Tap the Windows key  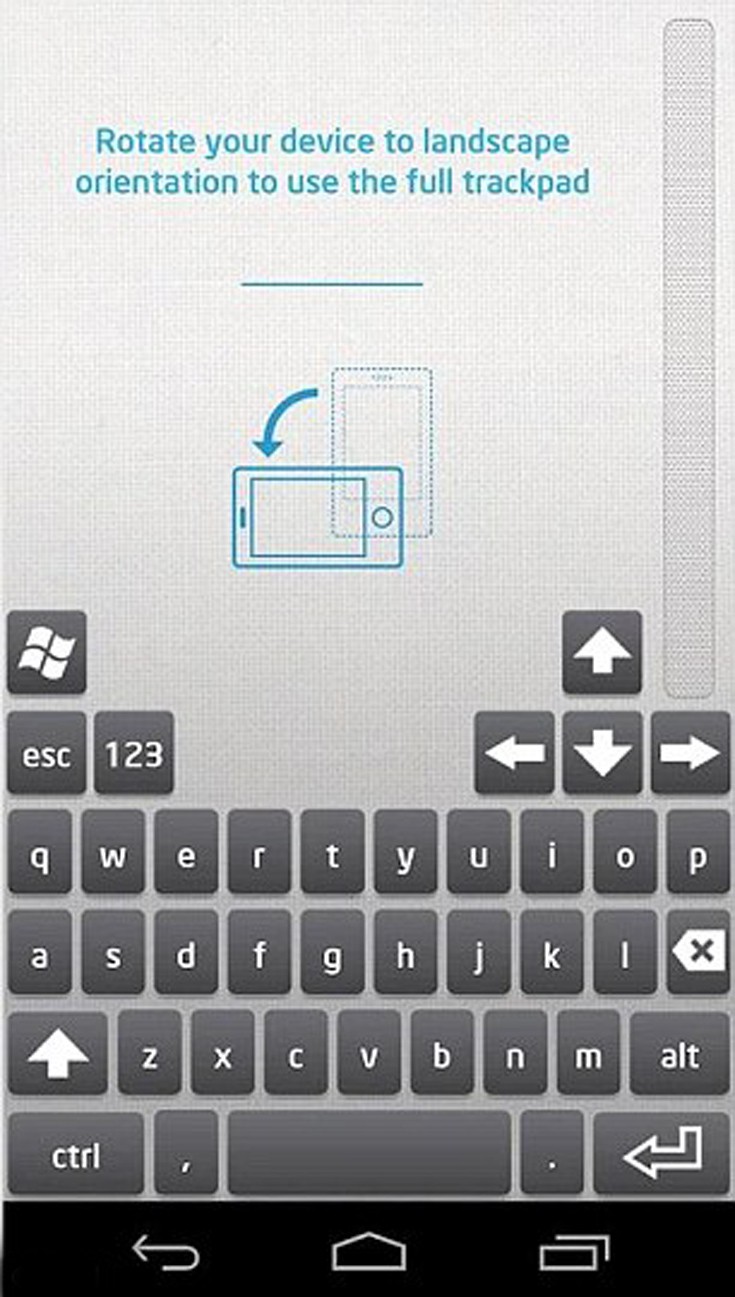click(46, 653)
